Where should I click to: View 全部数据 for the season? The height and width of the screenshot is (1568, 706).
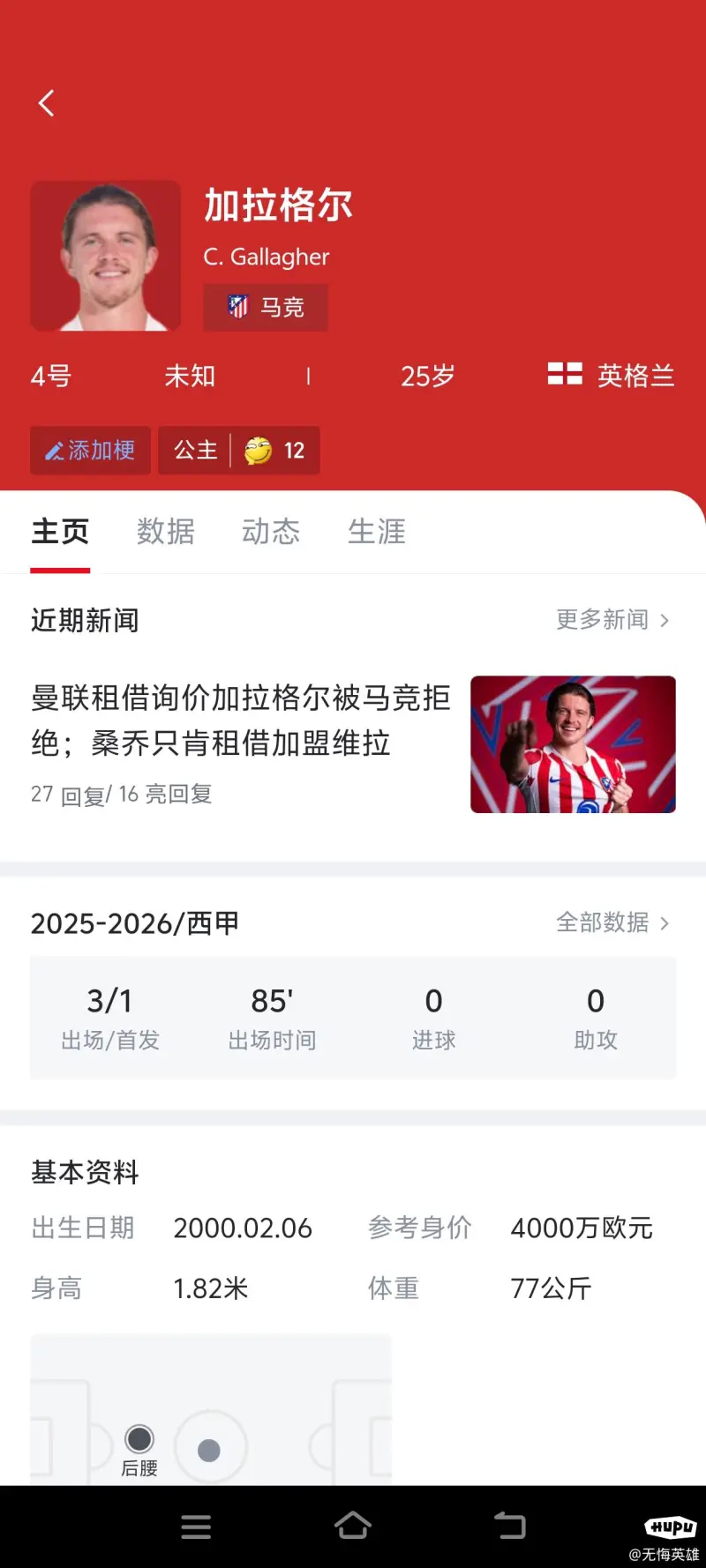click(612, 922)
